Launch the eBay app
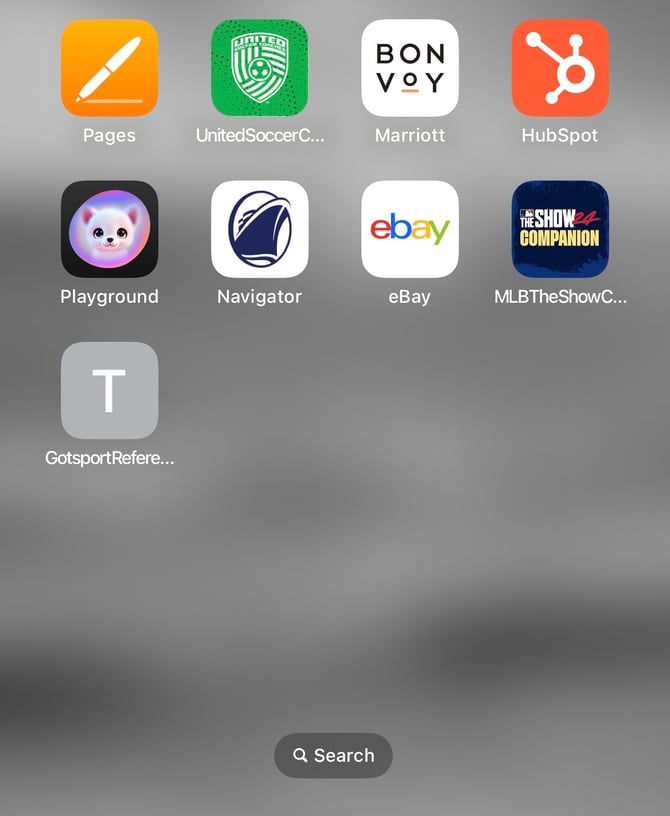670x816 pixels. tap(410, 229)
